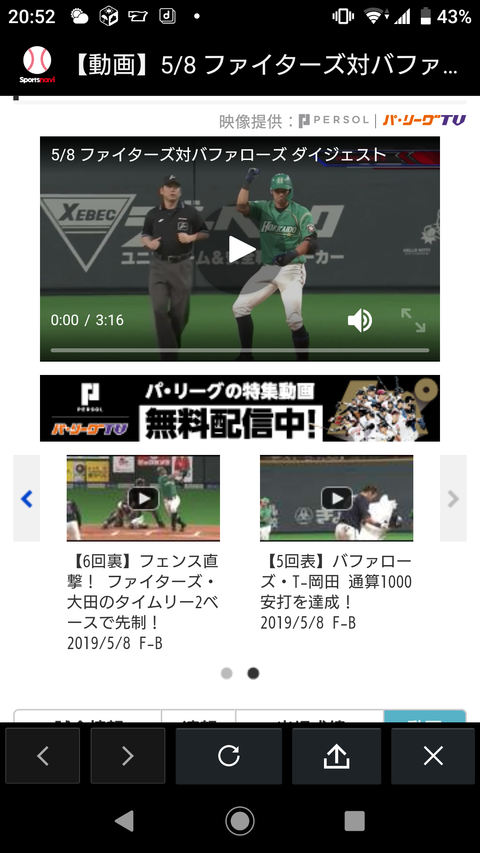Go back a page in the browser toolbar
Image resolution: width=480 pixels, height=853 pixels.
43,756
